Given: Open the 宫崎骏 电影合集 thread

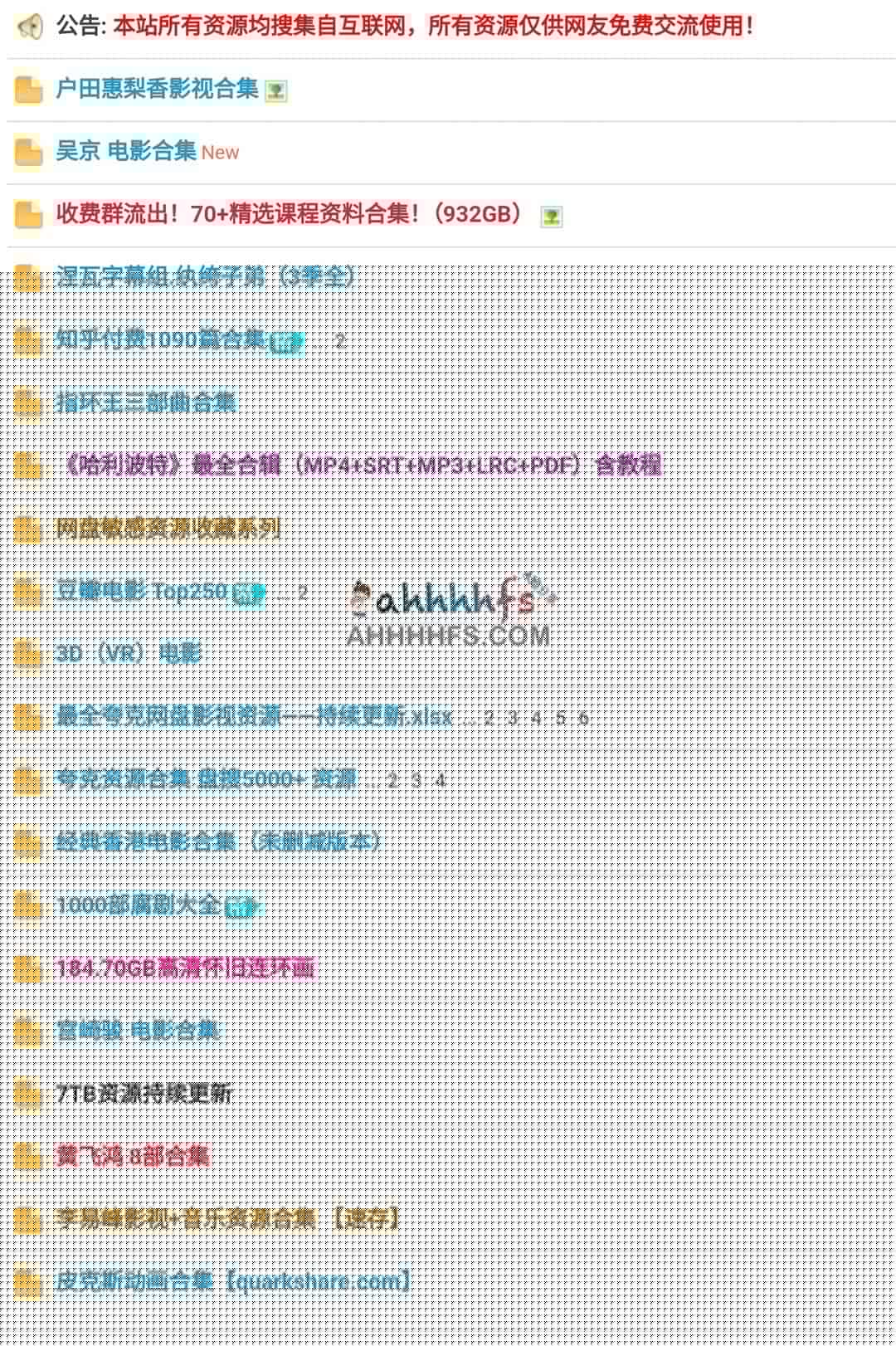Looking at the screenshot, I should pos(138,1030).
